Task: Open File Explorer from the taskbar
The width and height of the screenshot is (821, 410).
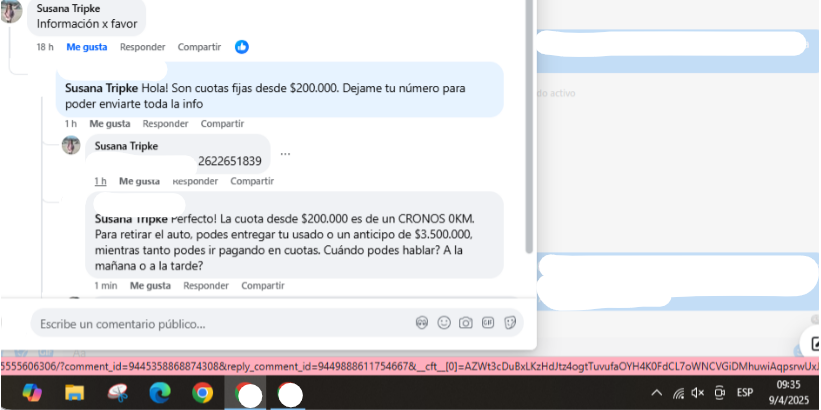Action: [x=75, y=393]
